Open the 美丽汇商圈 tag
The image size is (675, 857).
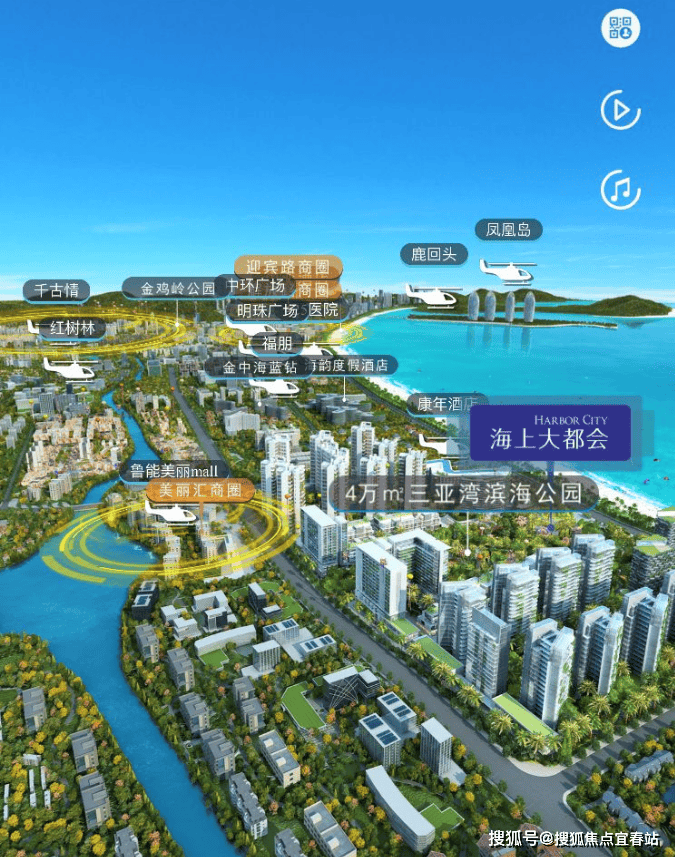point(200,490)
